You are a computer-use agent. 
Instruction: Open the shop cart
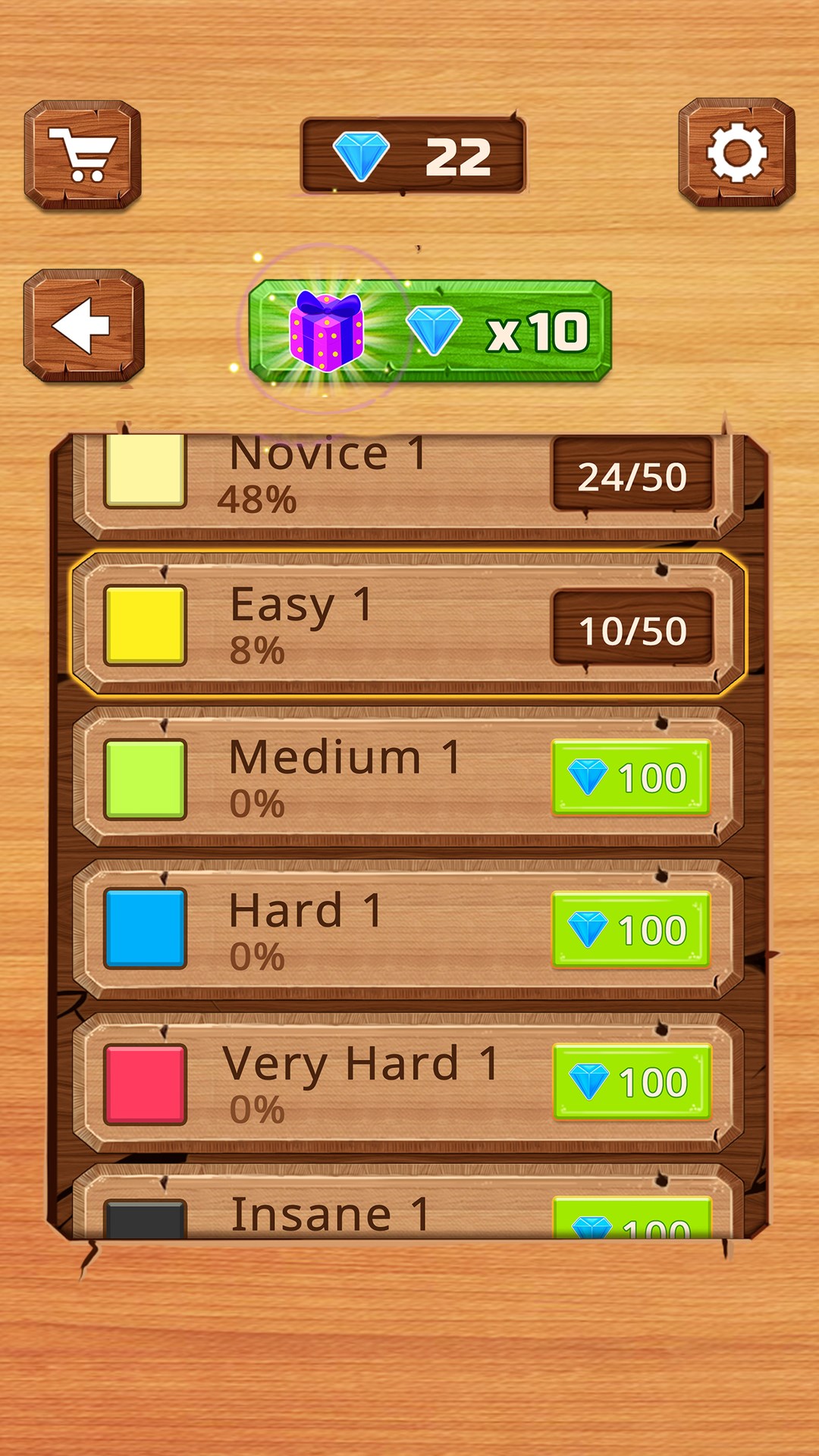click(x=83, y=155)
